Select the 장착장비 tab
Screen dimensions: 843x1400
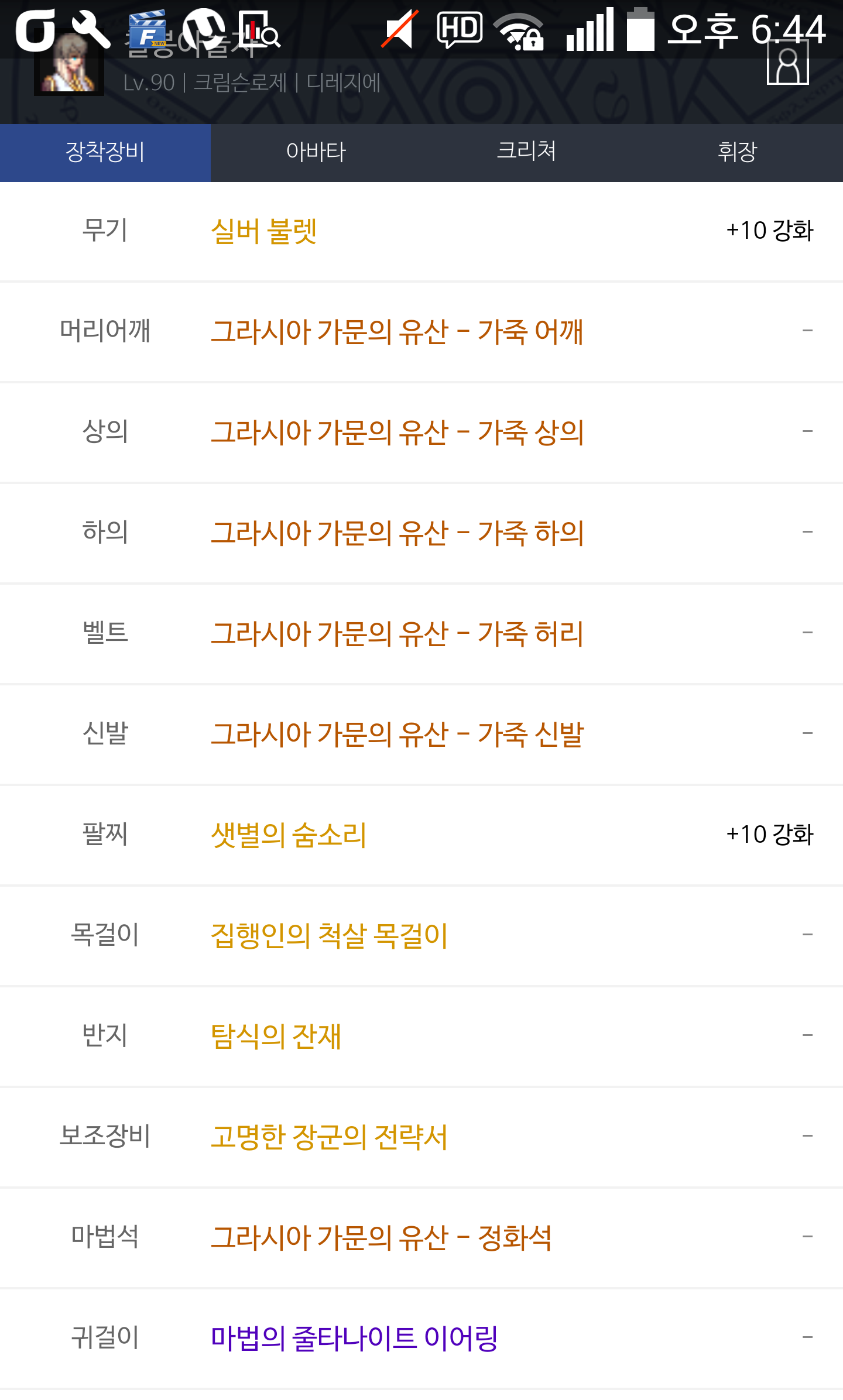105,152
